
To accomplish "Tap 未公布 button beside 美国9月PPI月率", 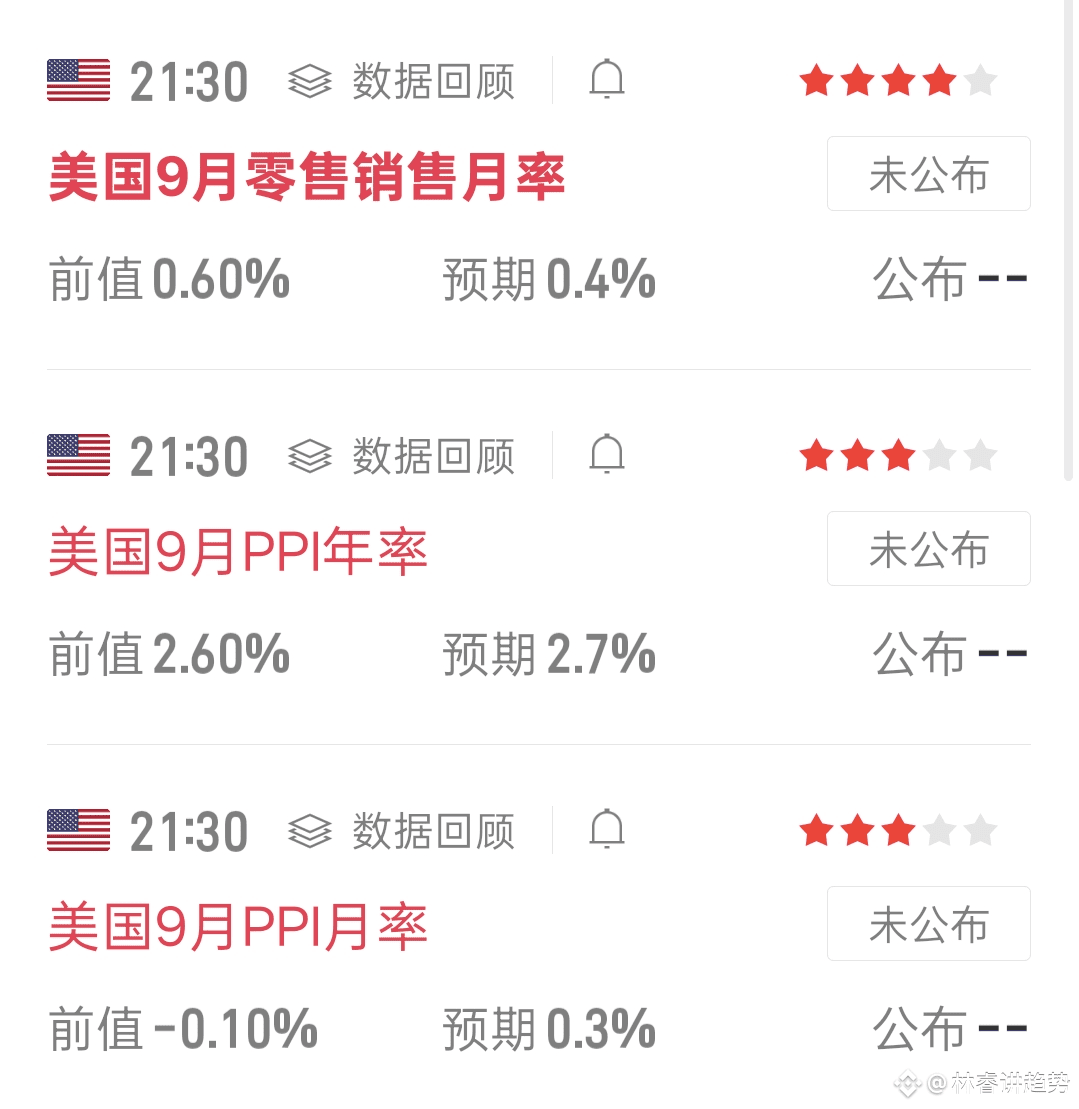I will point(928,924).
